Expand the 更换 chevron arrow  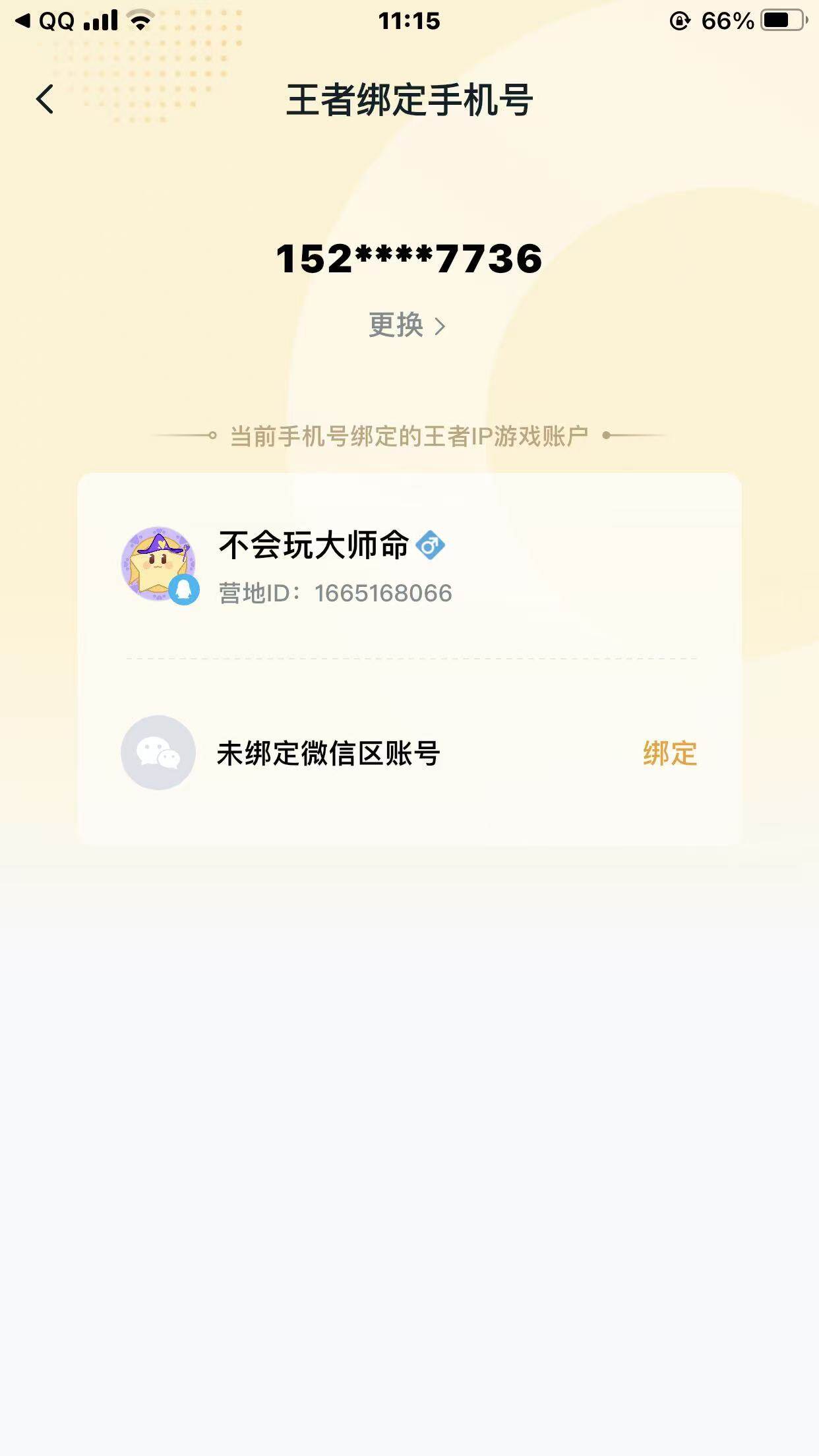click(x=440, y=326)
